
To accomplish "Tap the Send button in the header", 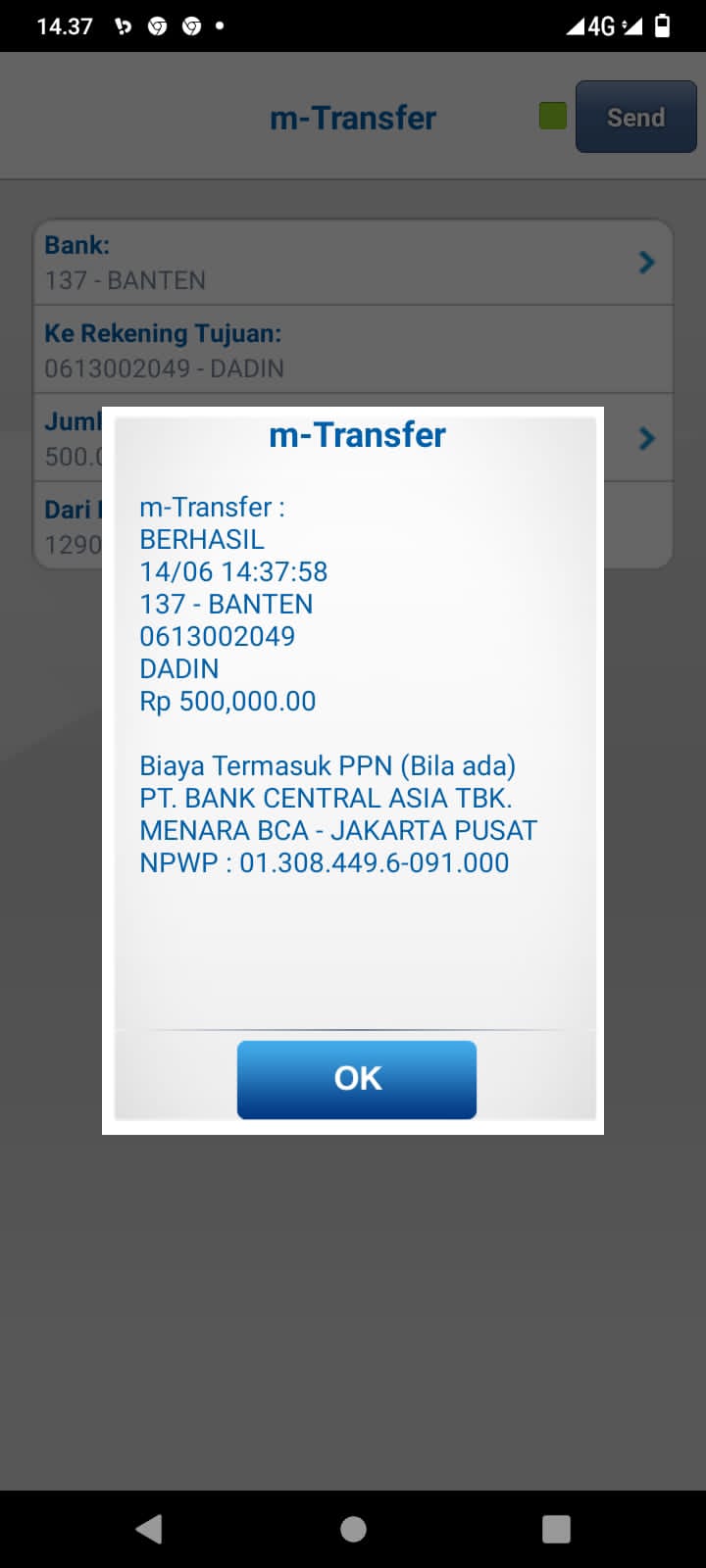I will [x=635, y=118].
